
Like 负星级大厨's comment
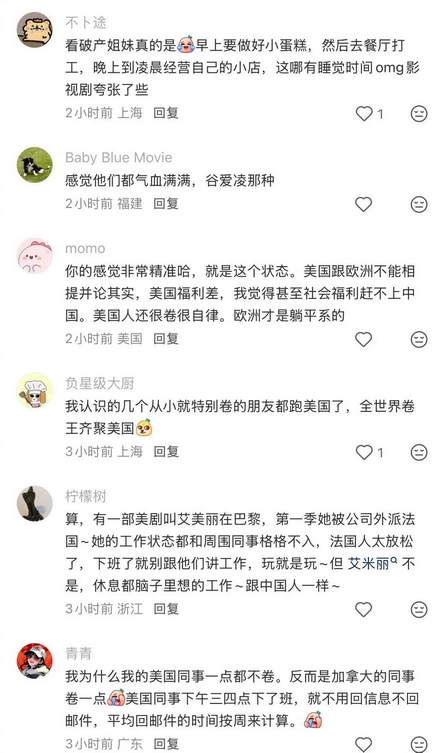363,452
